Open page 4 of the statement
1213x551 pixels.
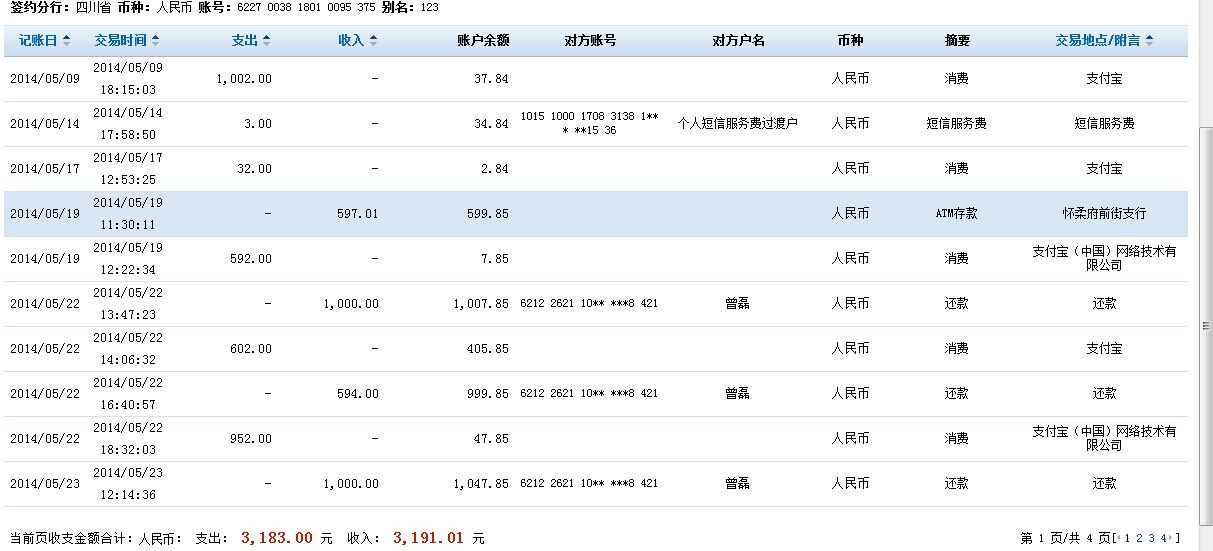(1164, 538)
